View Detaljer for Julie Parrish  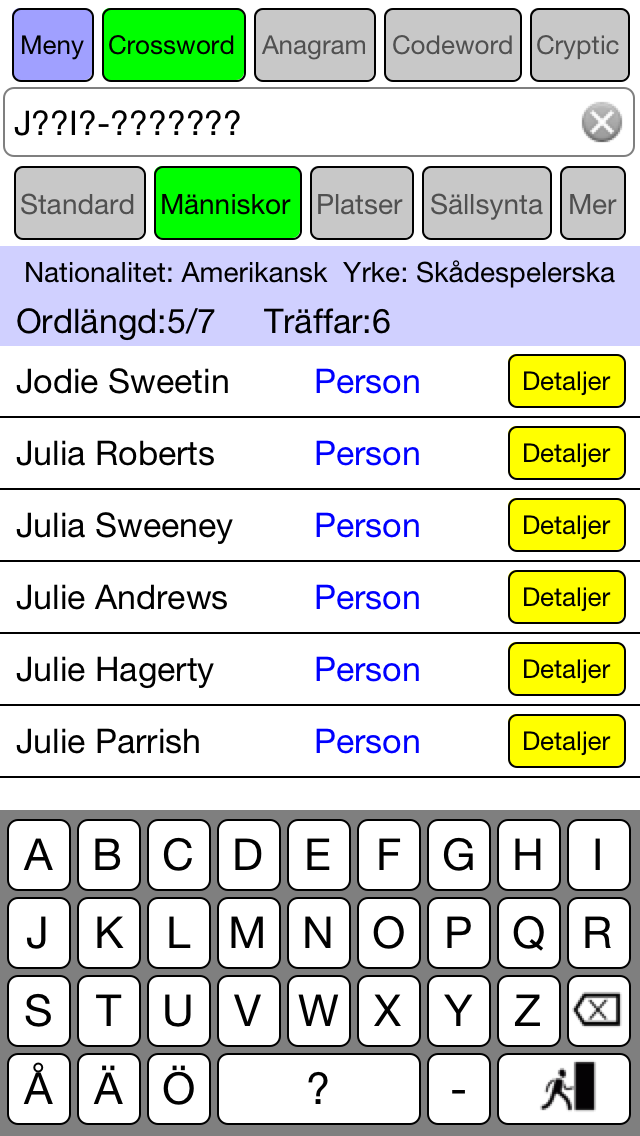(x=567, y=741)
